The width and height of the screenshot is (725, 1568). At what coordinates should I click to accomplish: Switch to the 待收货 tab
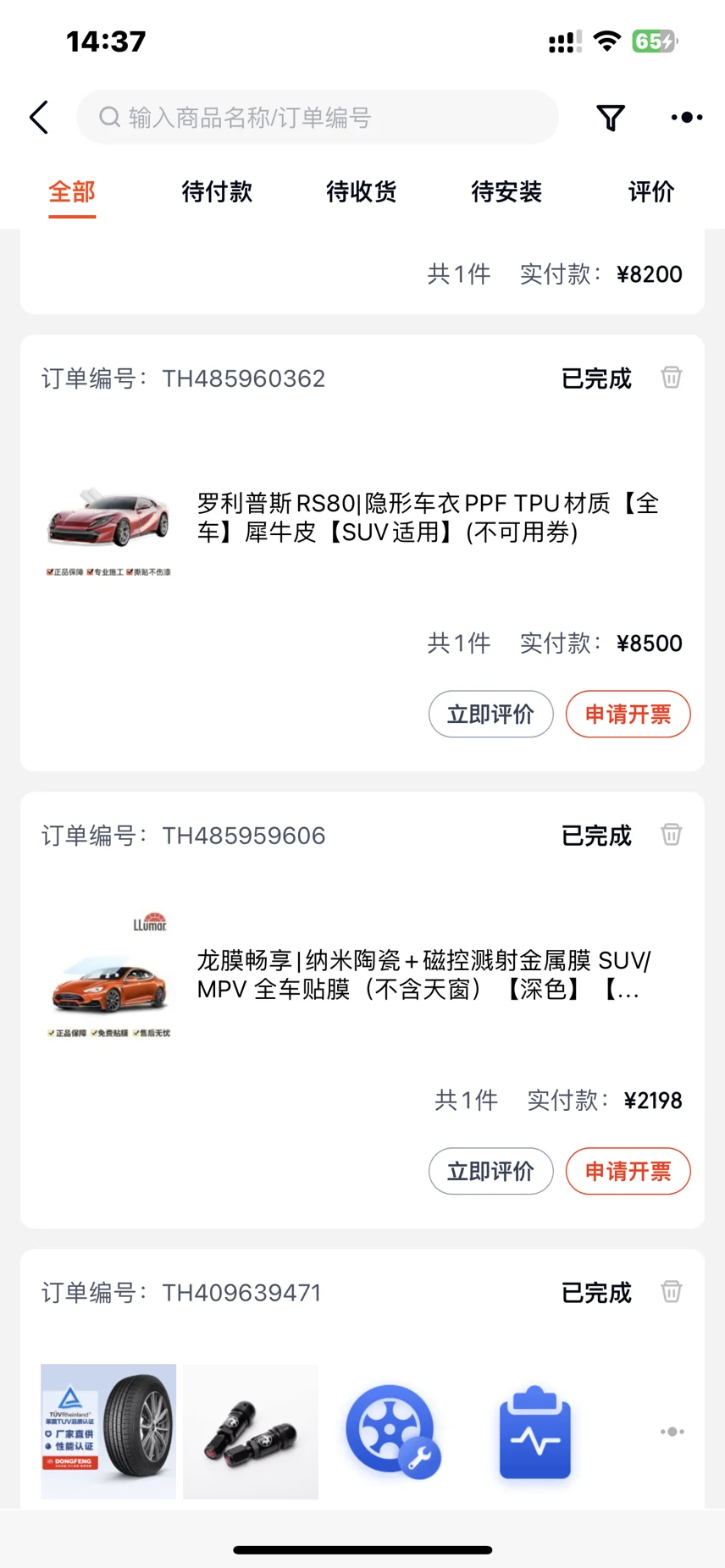(362, 192)
